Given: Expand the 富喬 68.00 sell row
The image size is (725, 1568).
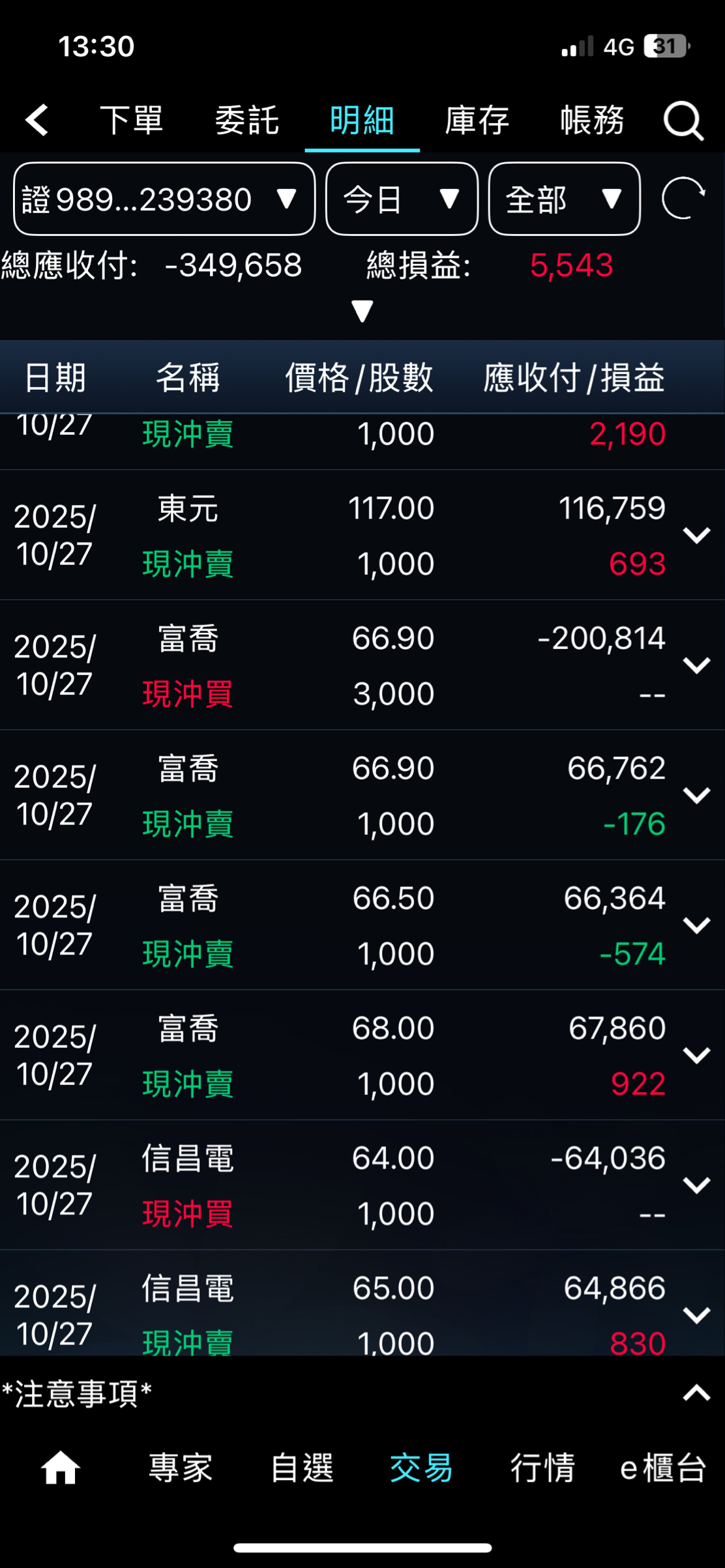Looking at the screenshot, I should coord(696,1054).
